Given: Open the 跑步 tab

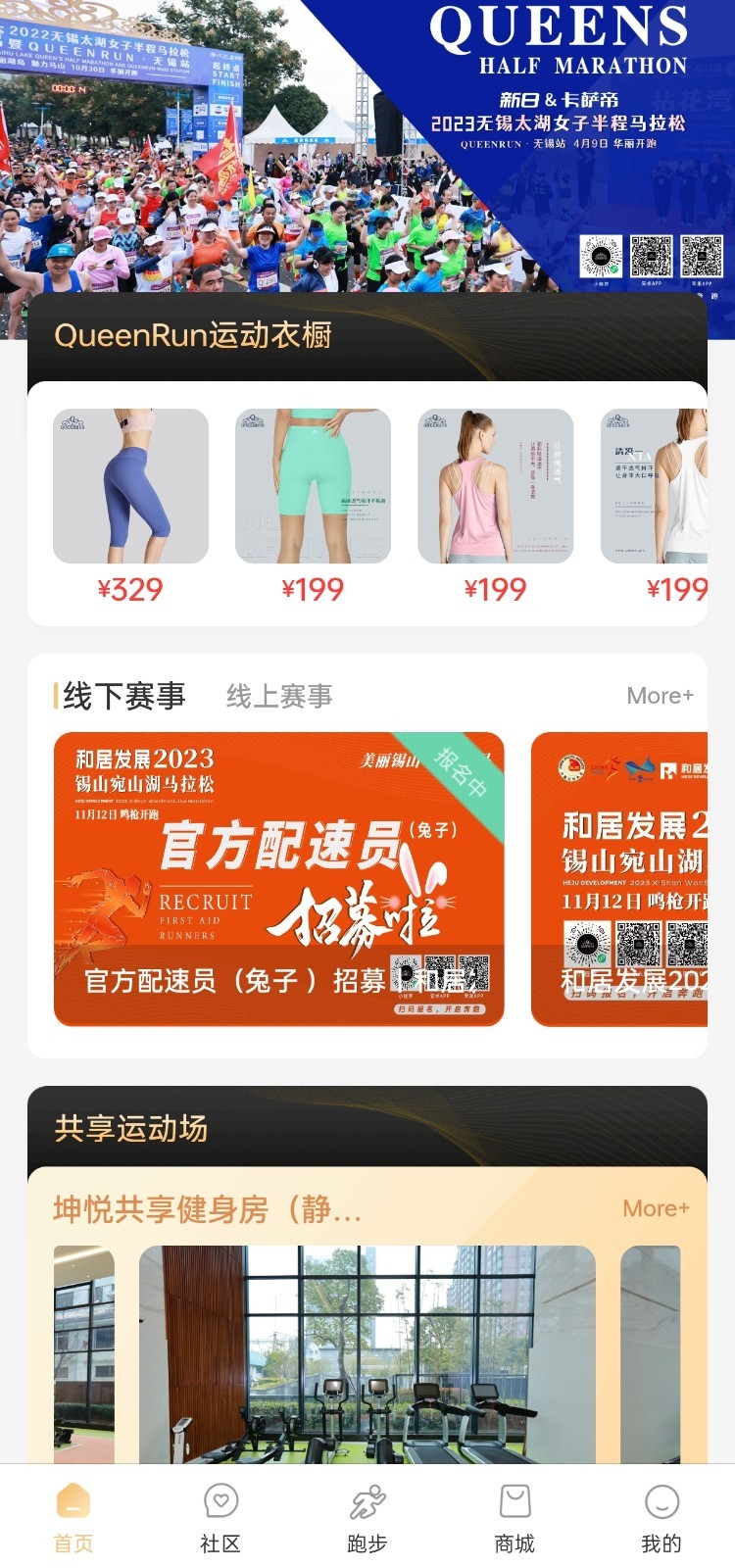Looking at the screenshot, I should pyautogui.click(x=367, y=1517).
